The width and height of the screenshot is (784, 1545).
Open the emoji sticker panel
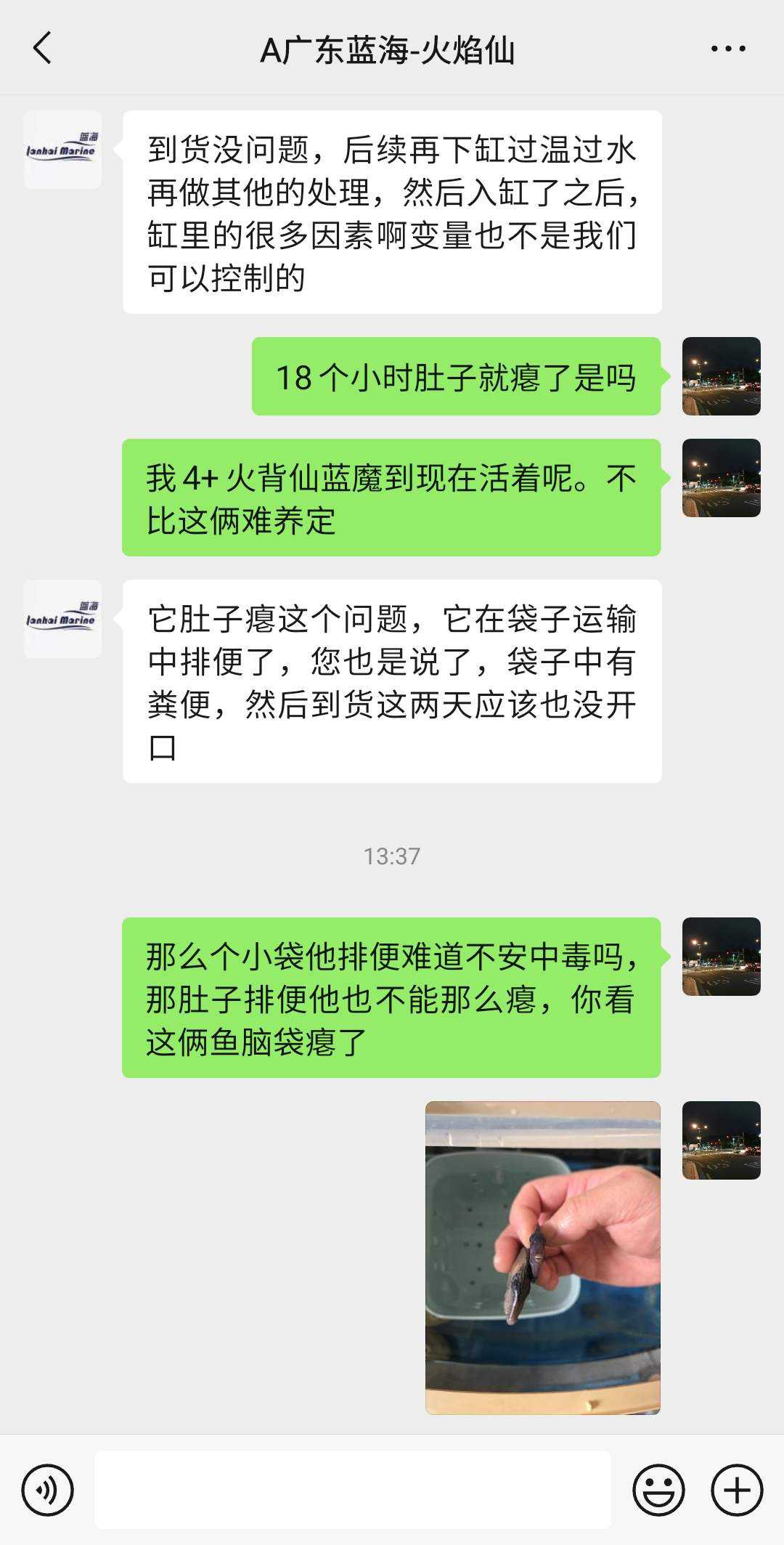tap(658, 1490)
